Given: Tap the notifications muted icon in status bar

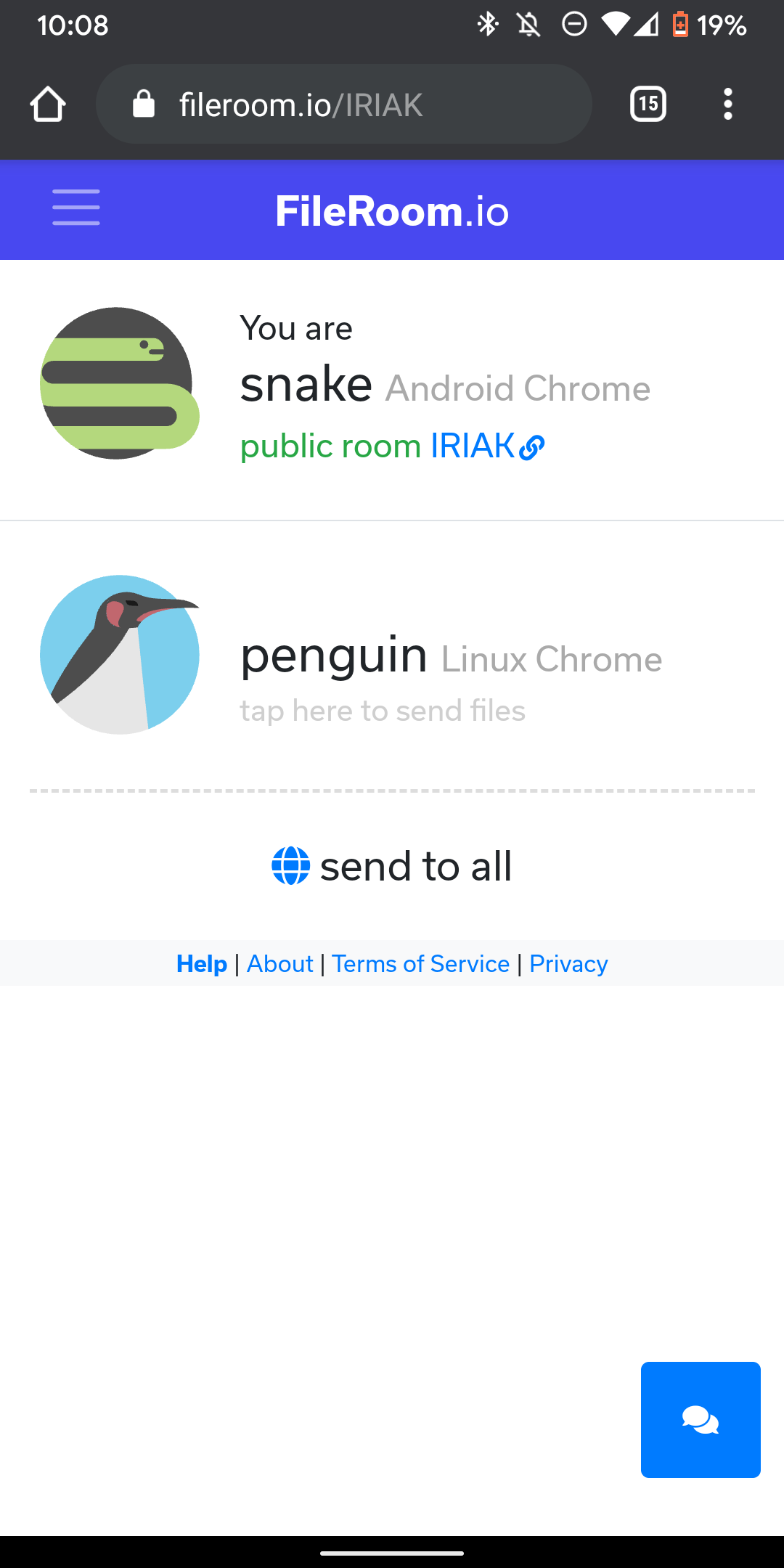Looking at the screenshot, I should 529,25.
